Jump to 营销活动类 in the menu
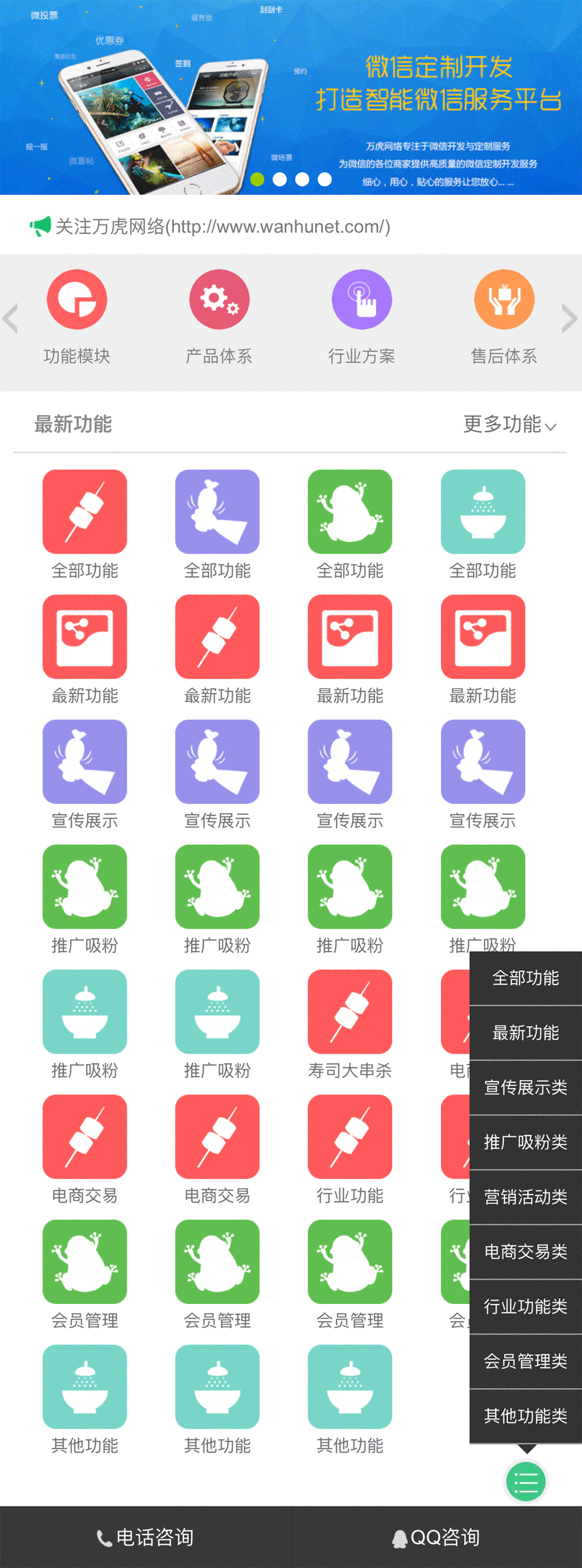 [x=526, y=1197]
